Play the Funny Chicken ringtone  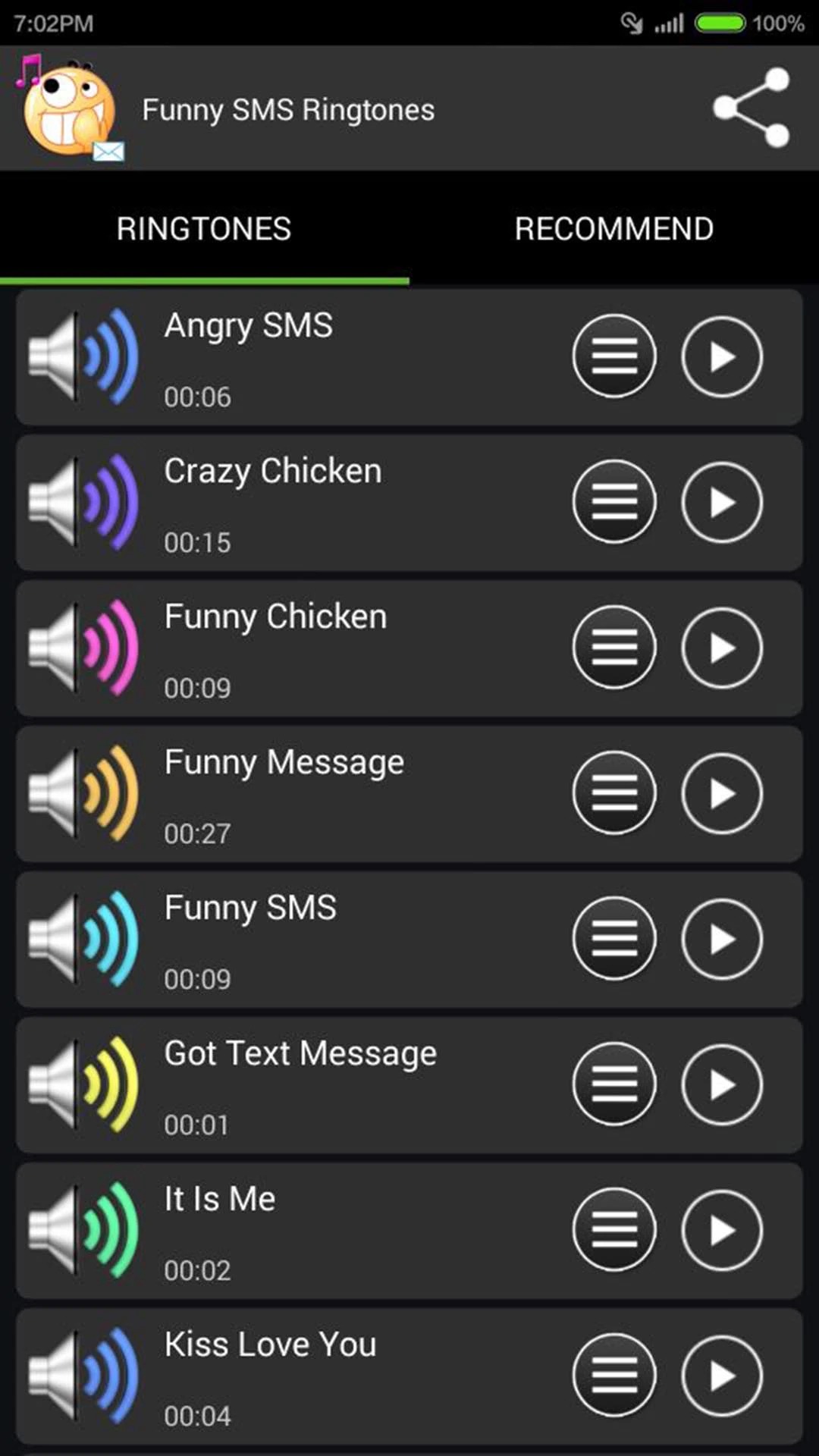[721, 648]
